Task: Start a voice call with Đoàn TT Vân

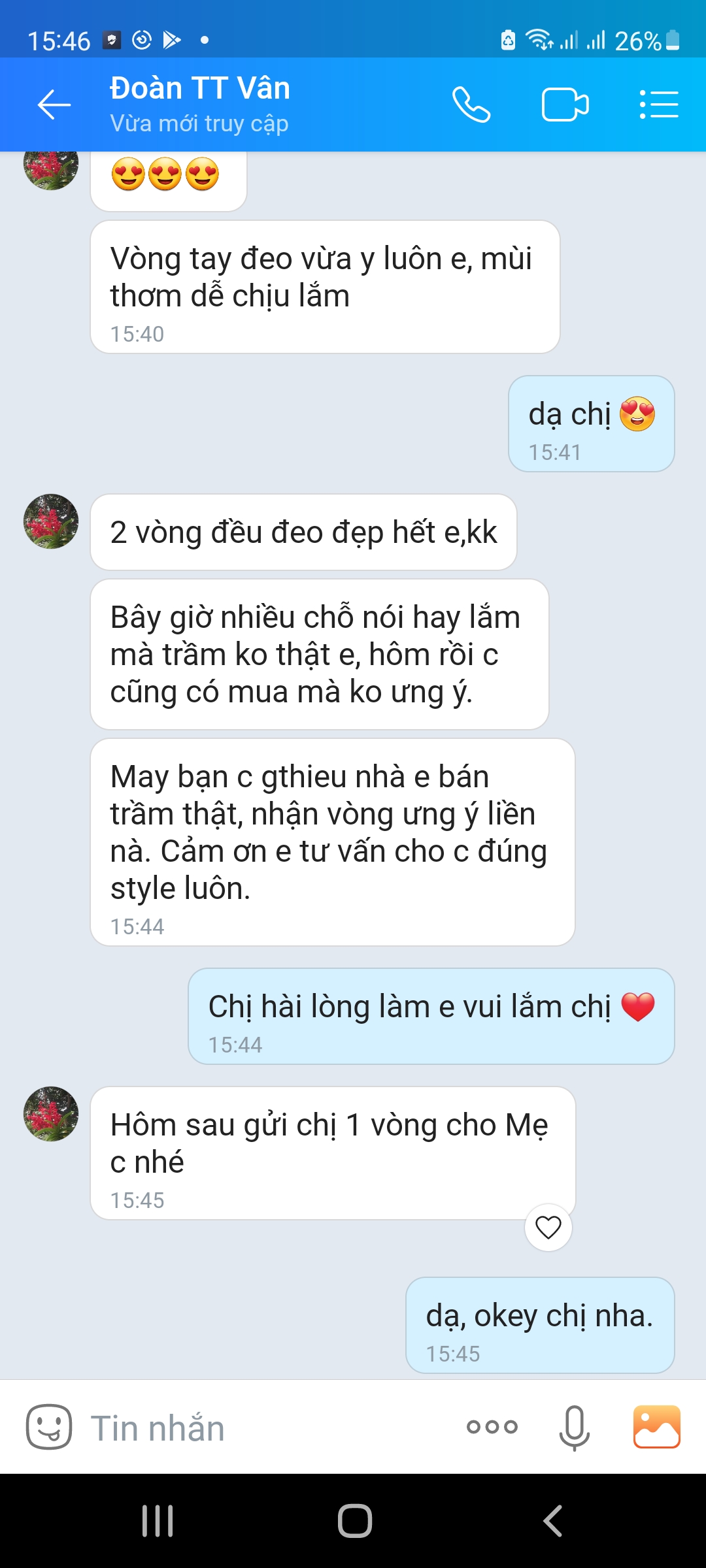Action: (471, 105)
